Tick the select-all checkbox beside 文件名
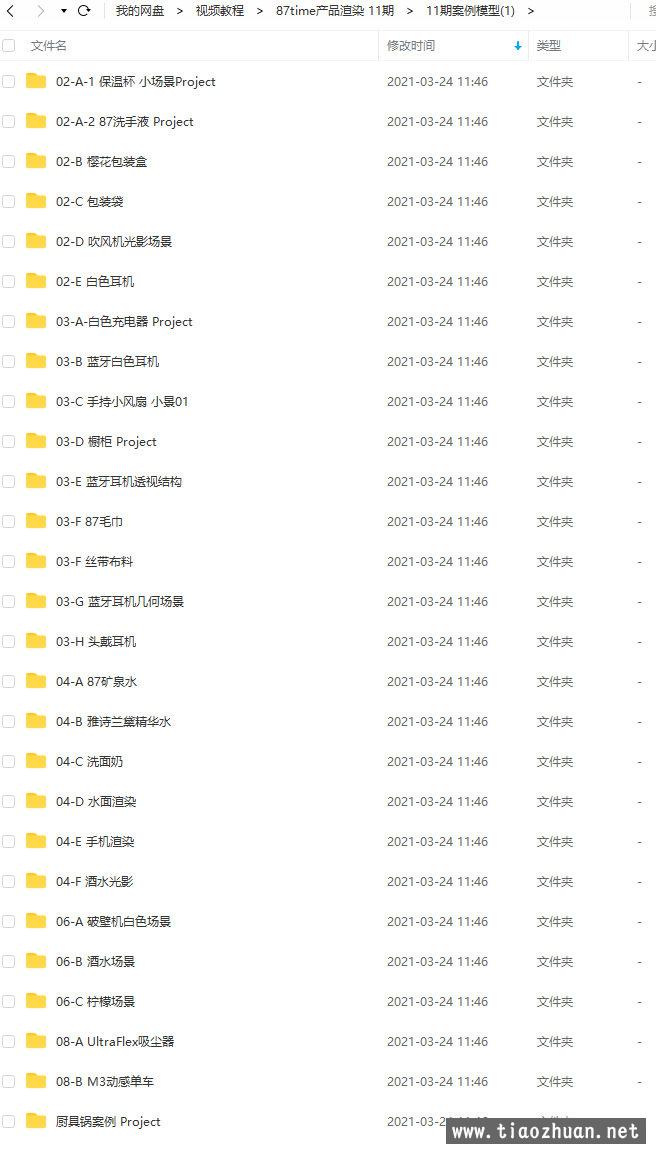This screenshot has height=1151, width=656. coord(9,46)
